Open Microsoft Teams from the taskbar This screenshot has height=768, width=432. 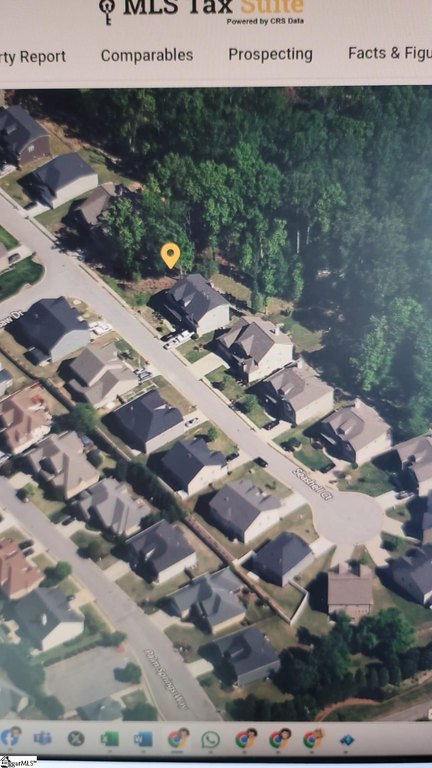pos(43,738)
